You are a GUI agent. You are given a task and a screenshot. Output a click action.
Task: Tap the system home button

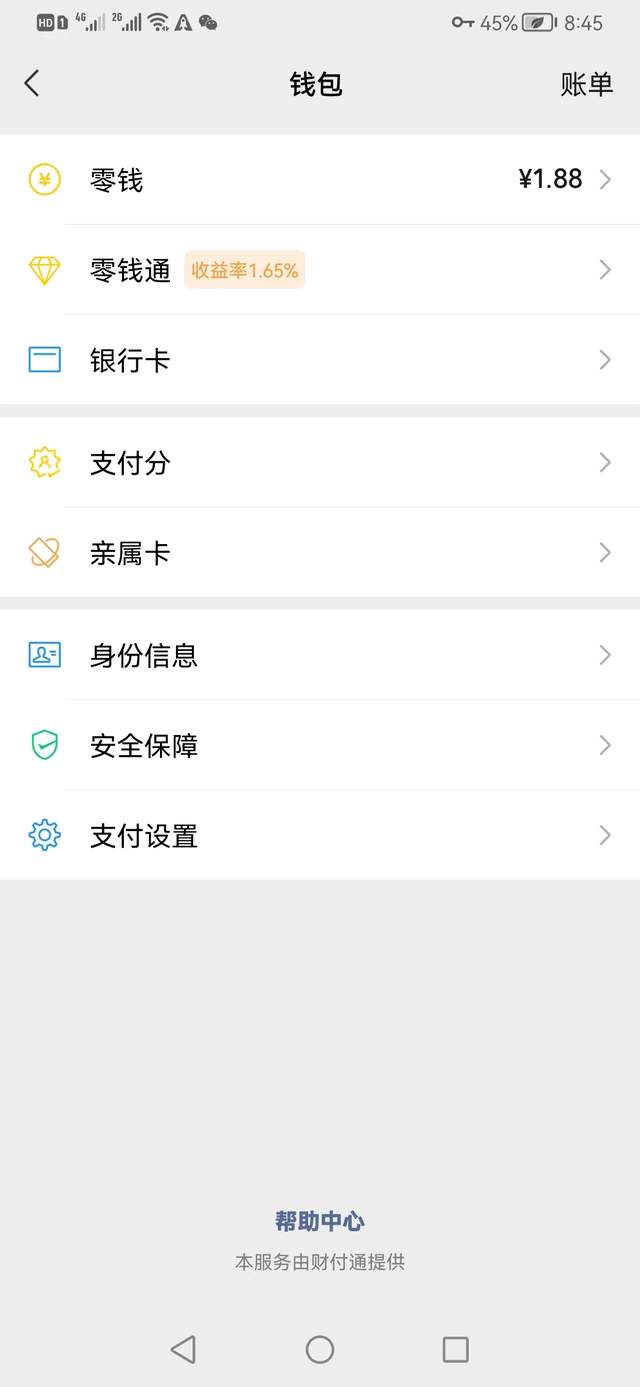320,1350
